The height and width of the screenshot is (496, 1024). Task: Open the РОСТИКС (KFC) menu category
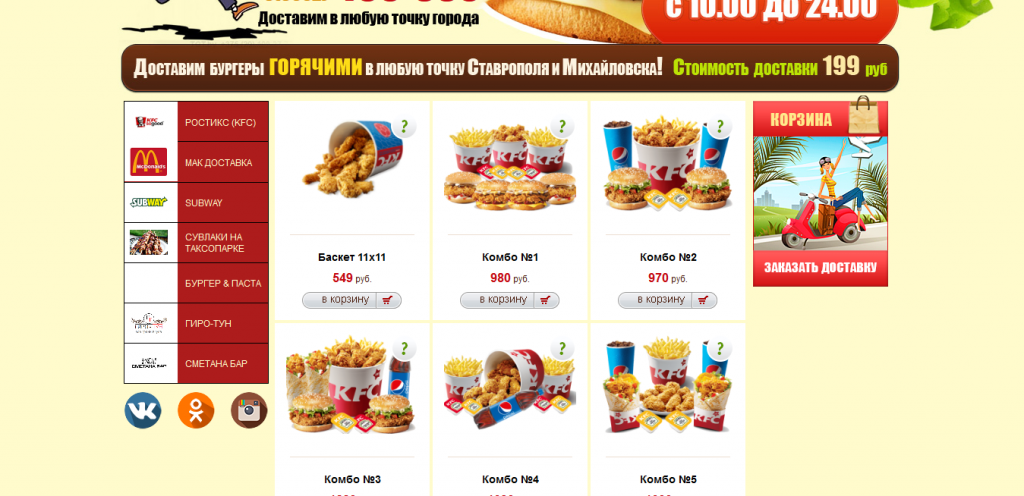coord(221,122)
